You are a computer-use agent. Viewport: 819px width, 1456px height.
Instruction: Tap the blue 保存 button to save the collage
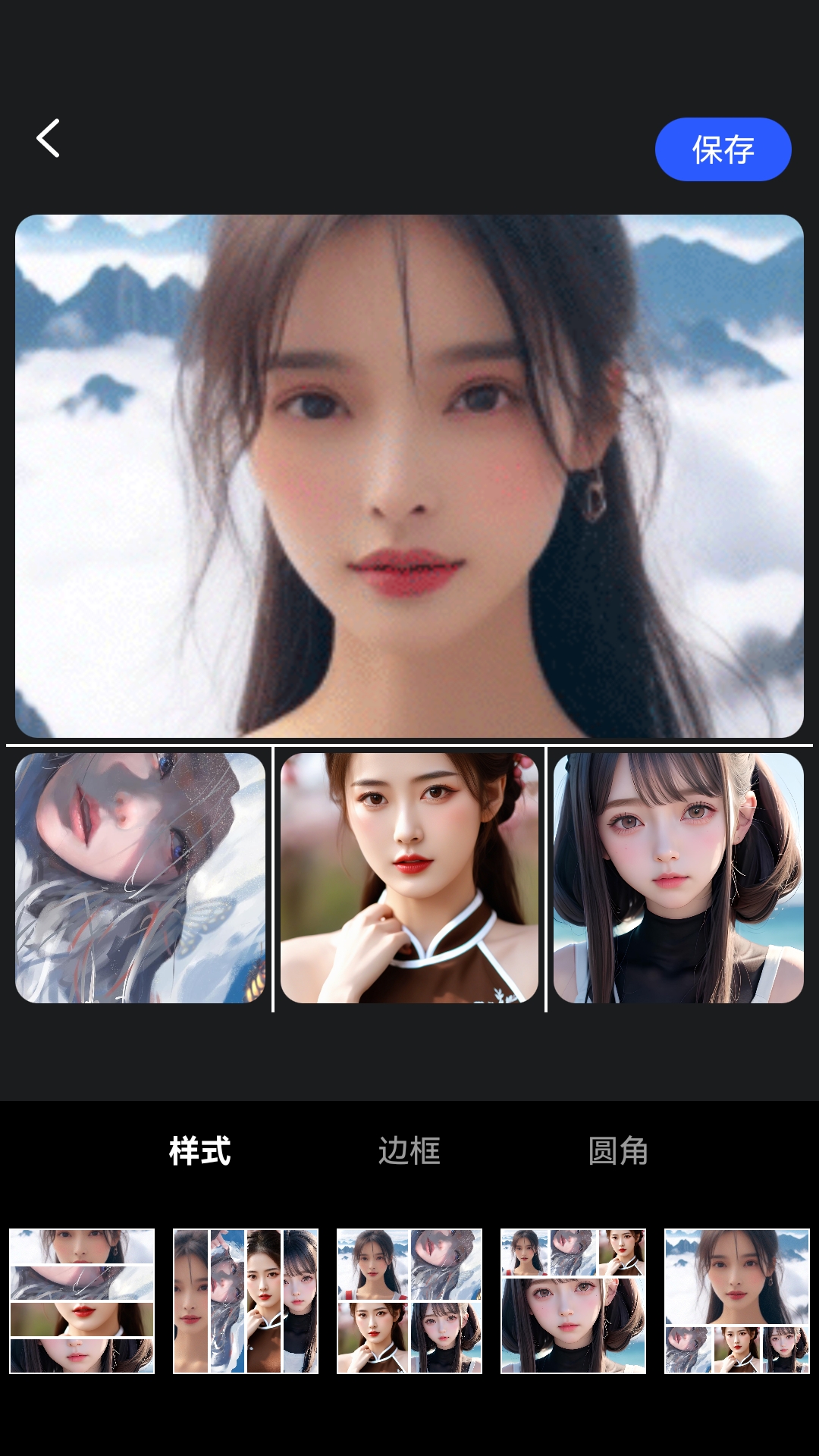tap(723, 149)
